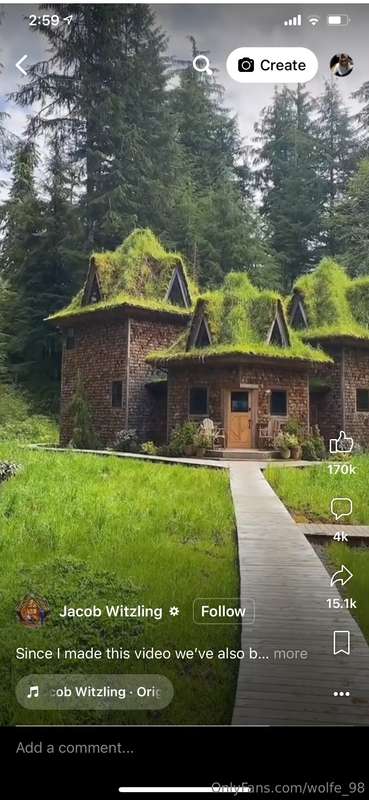This screenshot has width=369, height=800.
Task: Follow Jacob Witzling
Action: click(224, 611)
